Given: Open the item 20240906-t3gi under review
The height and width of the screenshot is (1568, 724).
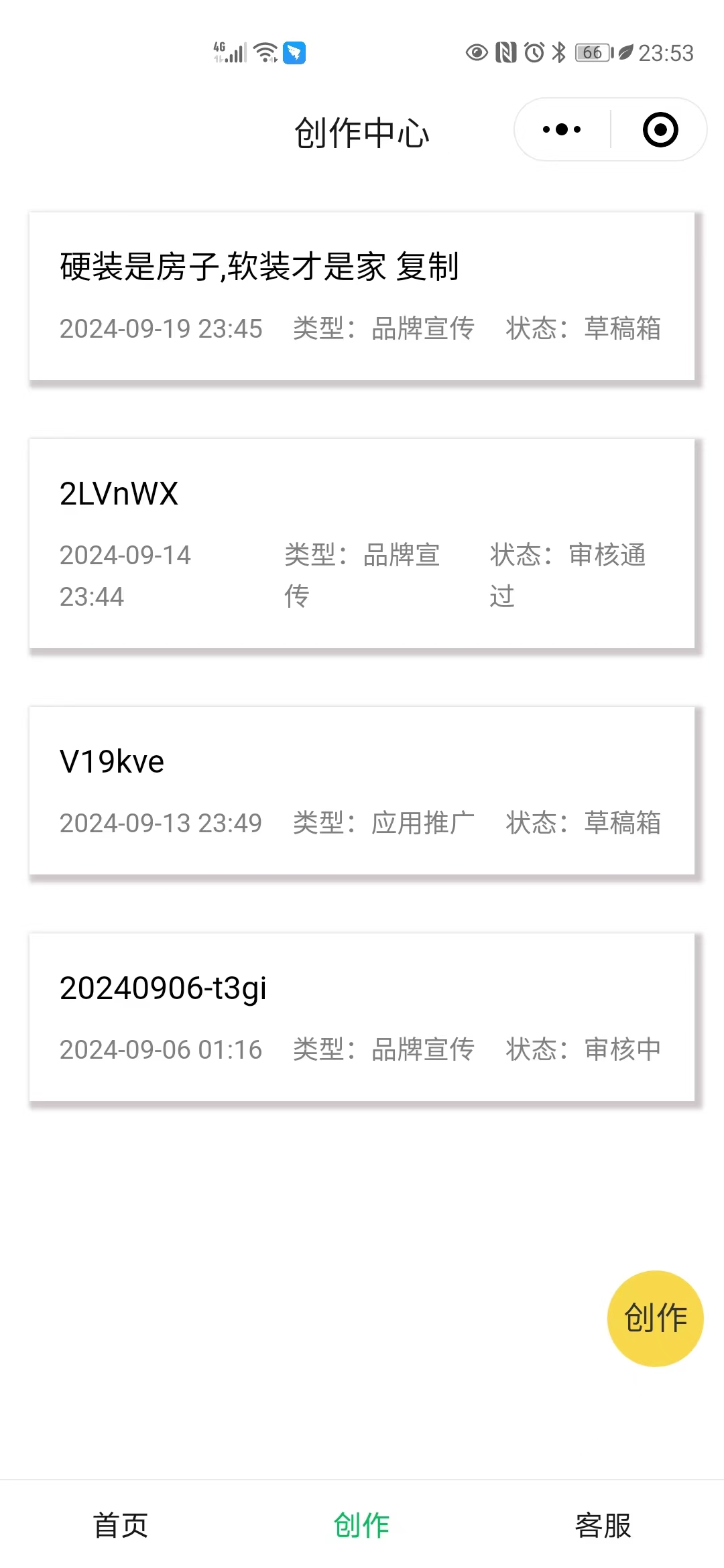Looking at the screenshot, I should pos(362,1017).
